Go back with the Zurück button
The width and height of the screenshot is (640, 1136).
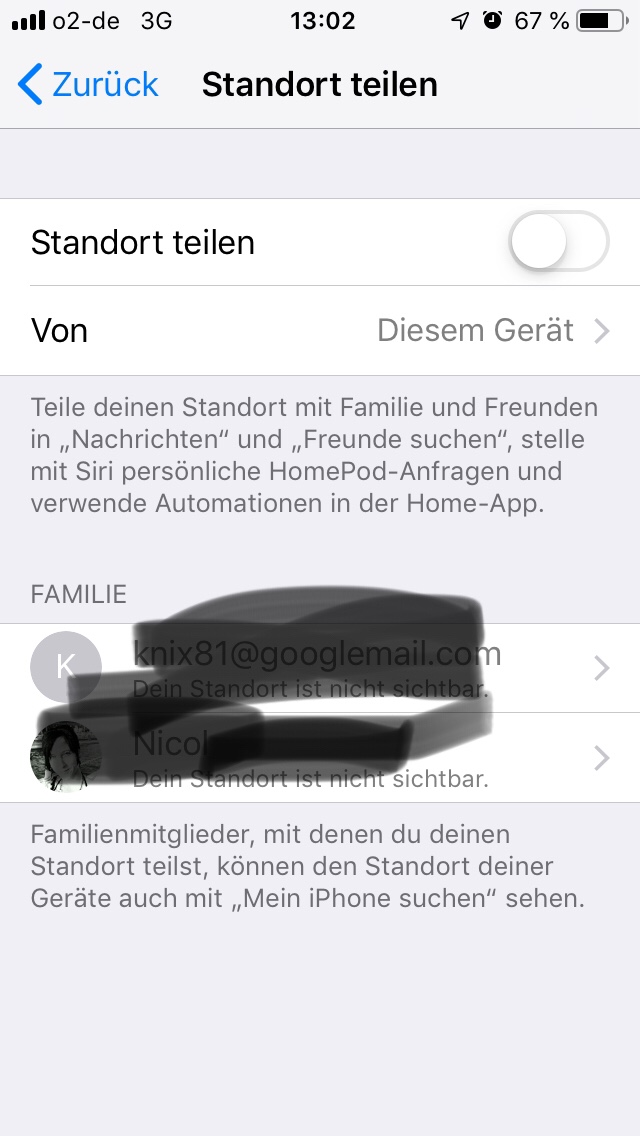tap(88, 85)
